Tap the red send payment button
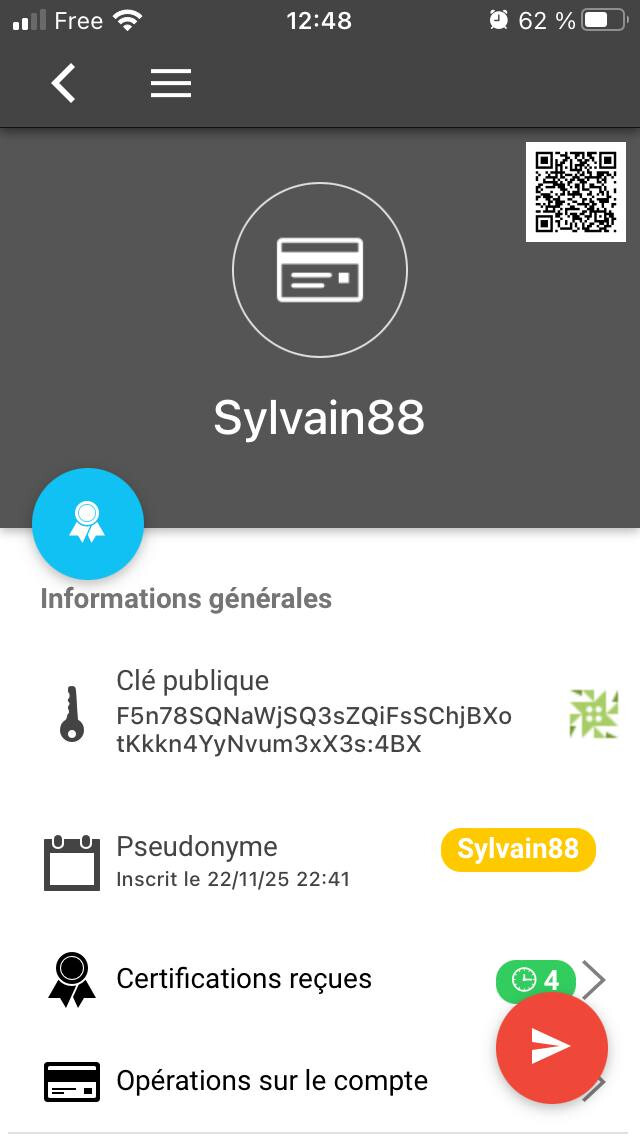 point(551,1047)
